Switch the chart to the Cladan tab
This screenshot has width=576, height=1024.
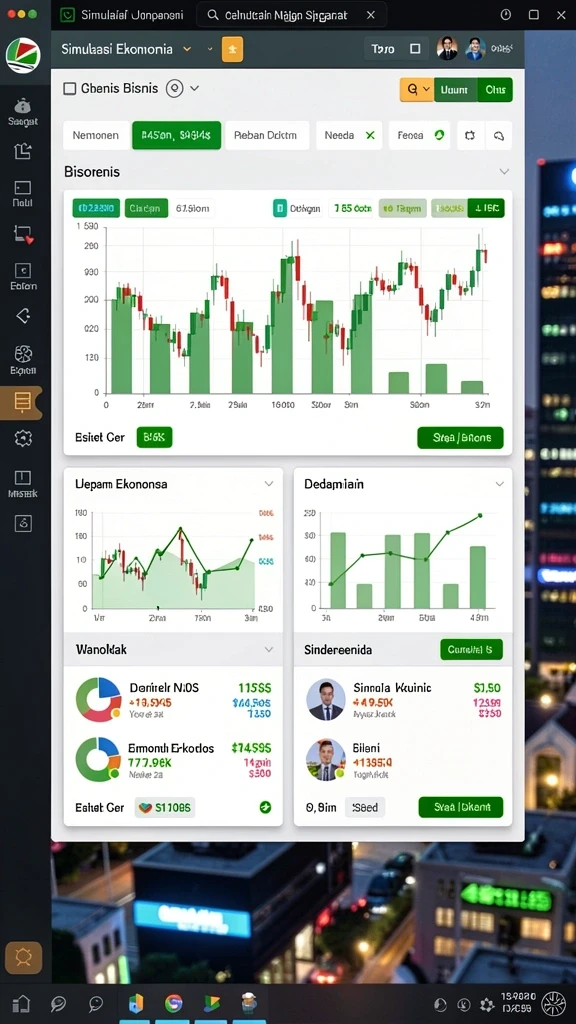pyautogui.click(x=146, y=208)
